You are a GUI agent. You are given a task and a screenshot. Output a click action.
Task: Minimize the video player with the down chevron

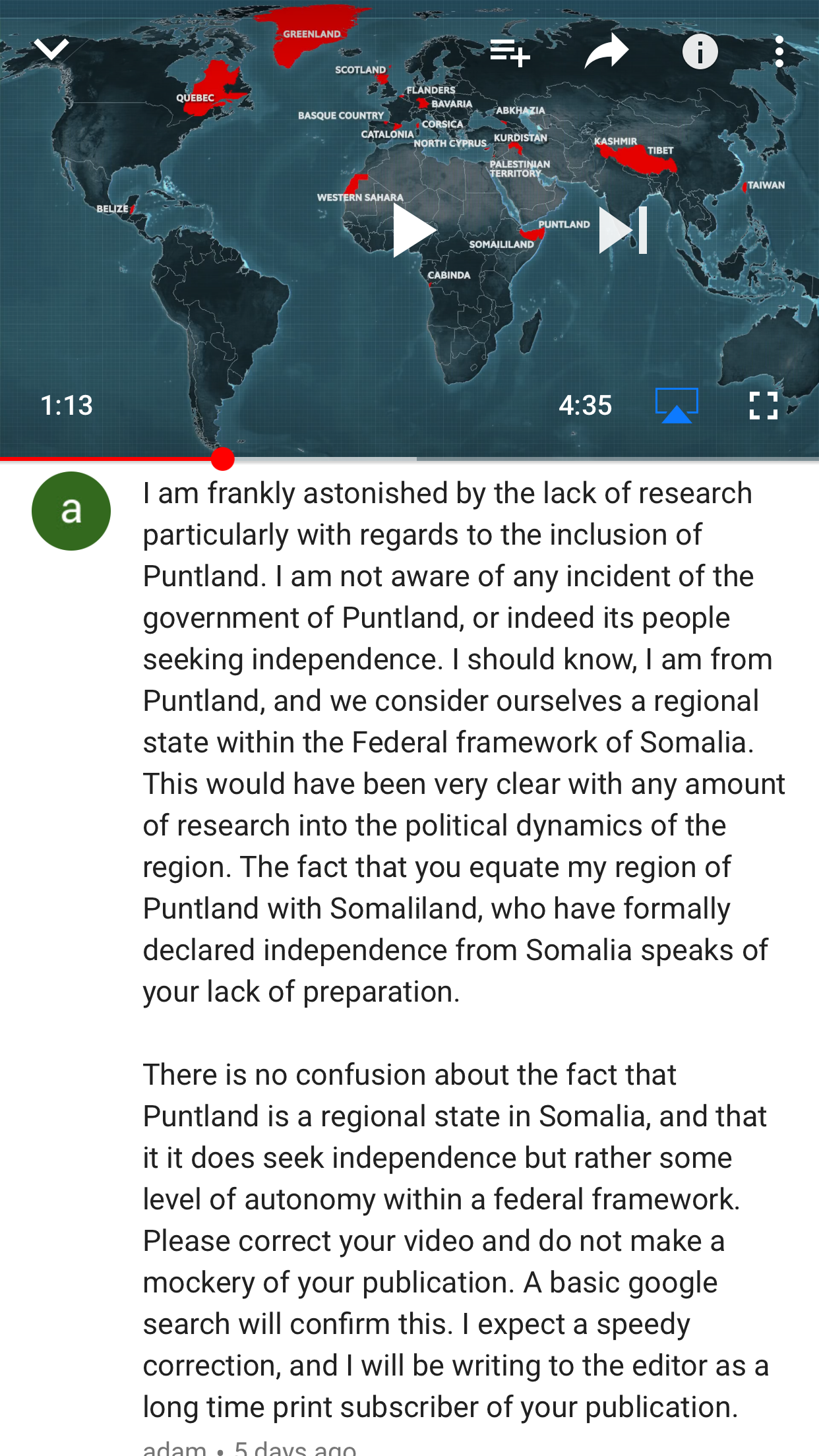51,49
